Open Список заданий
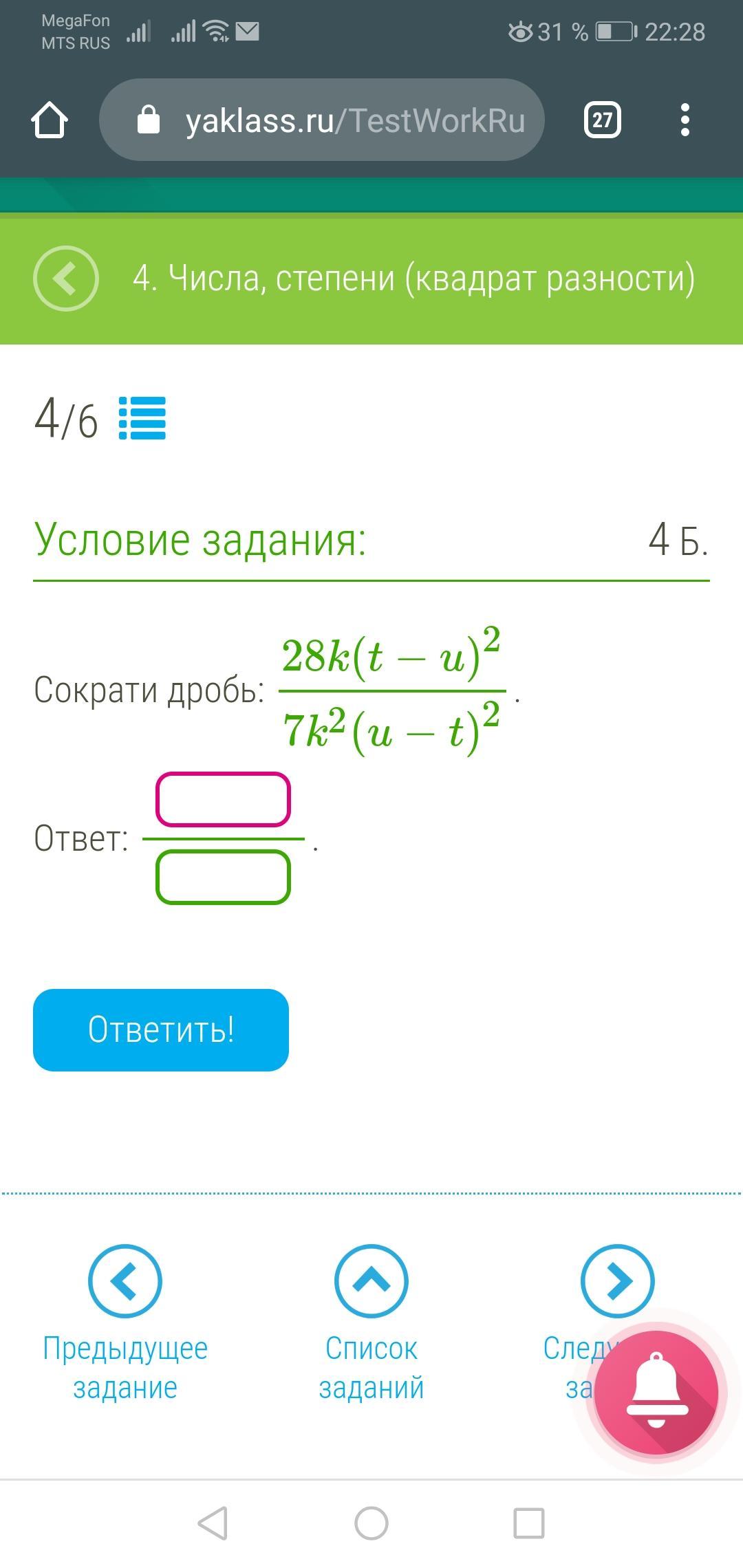The image size is (743, 1568). click(x=371, y=1323)
